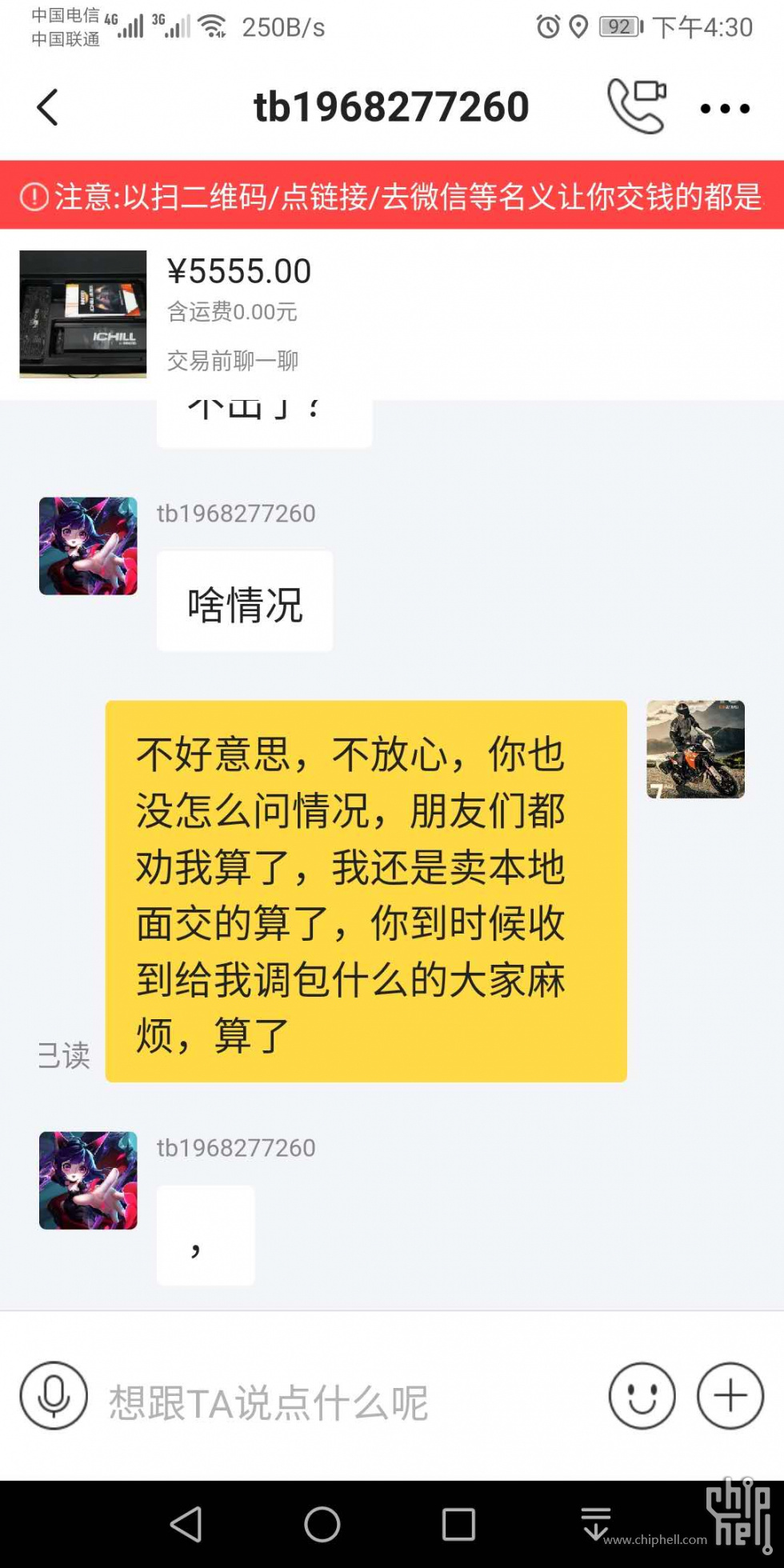Open the three-dot overflow menu
This screenshot has height=1568, width=784.
[x=725, y=109]
